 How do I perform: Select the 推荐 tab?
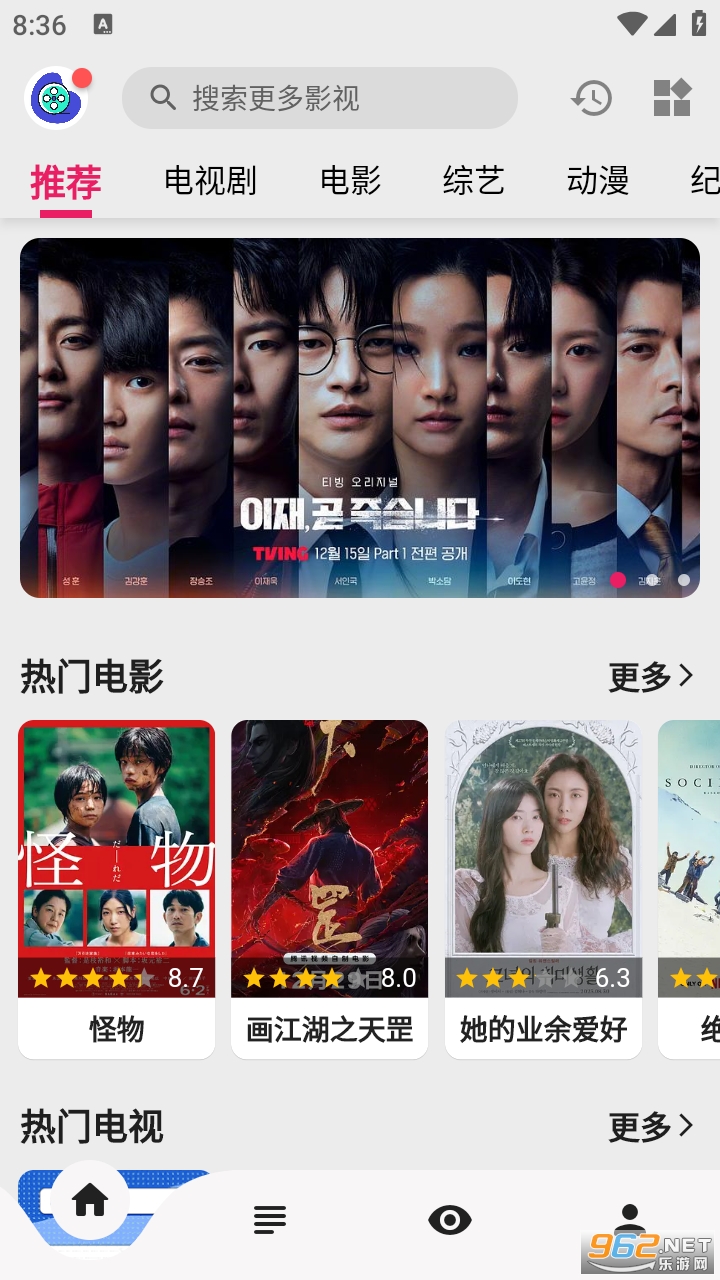pyautogui.click(x=66, y=183)
